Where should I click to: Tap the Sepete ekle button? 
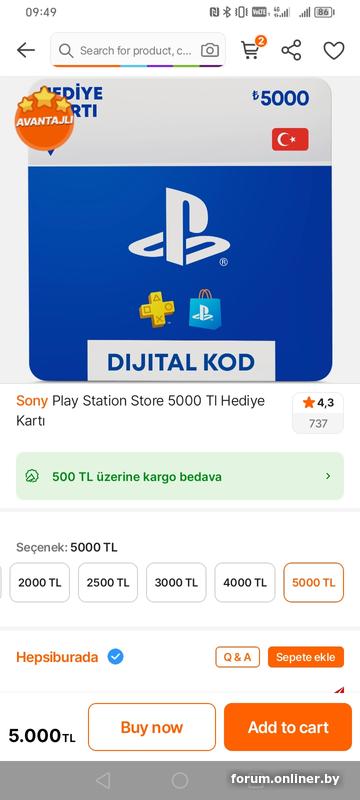(x=306, y=657)
